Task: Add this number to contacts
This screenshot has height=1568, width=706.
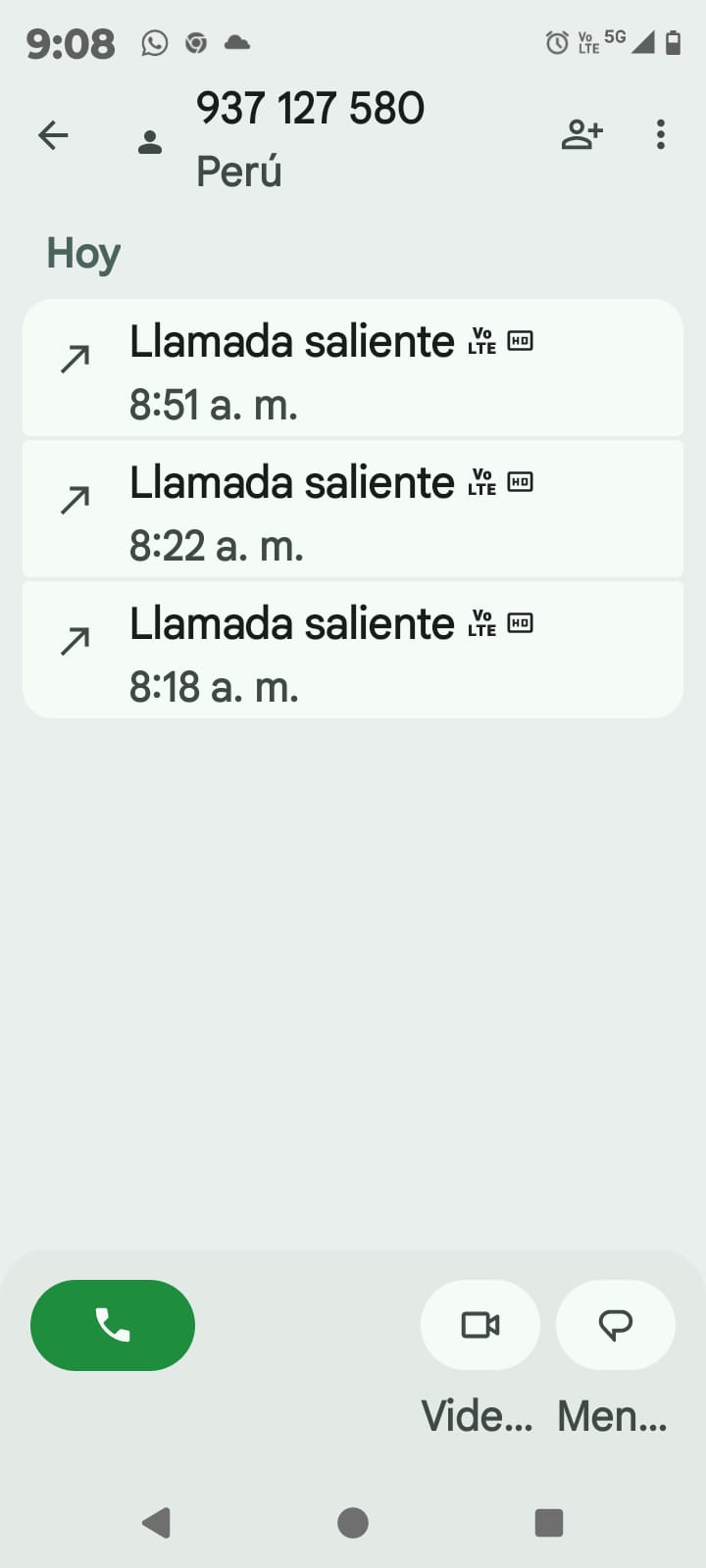Action: pyautogui.click(x=581, y=135)
